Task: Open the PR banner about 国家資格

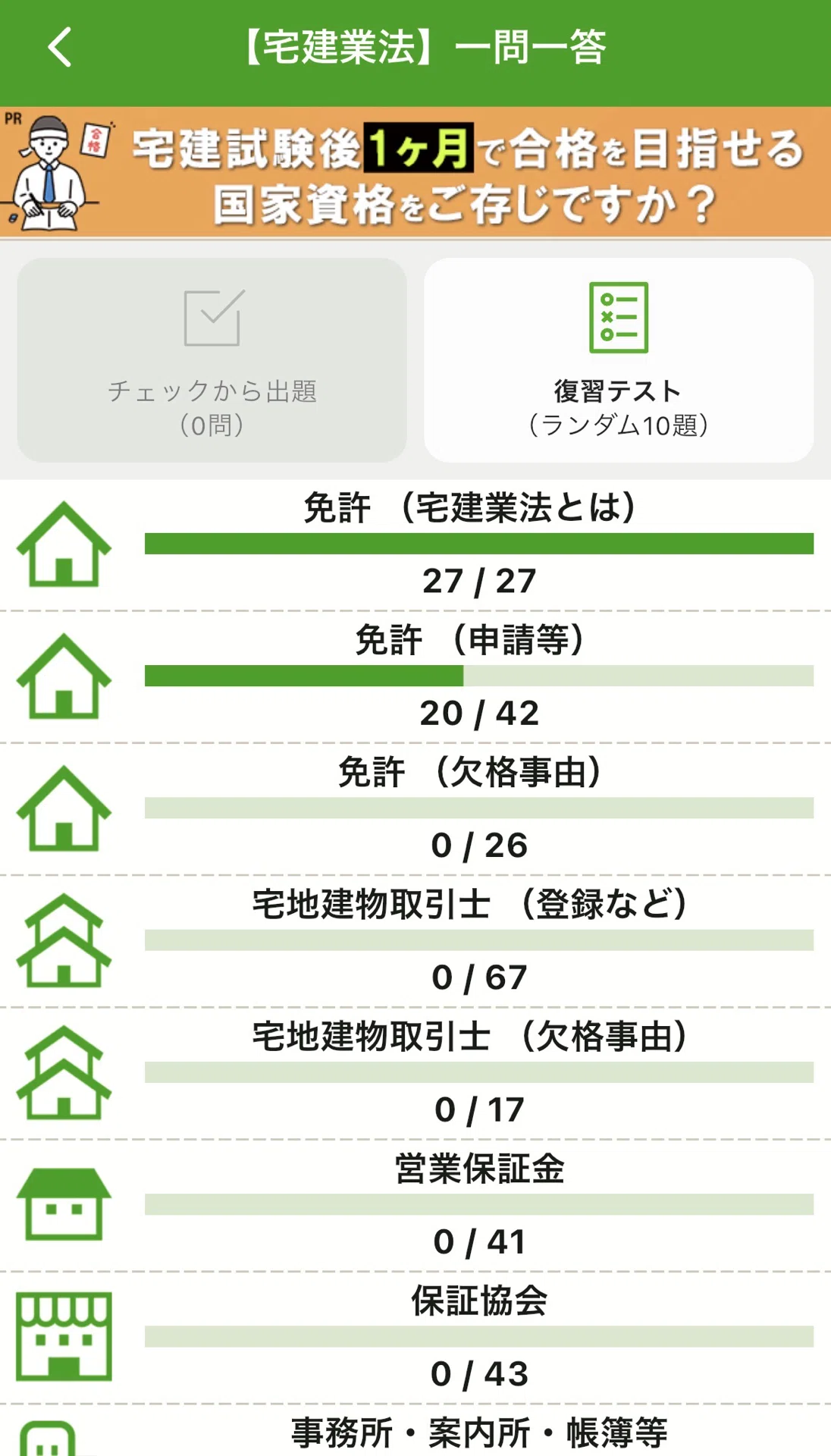Action: [415, 173]
